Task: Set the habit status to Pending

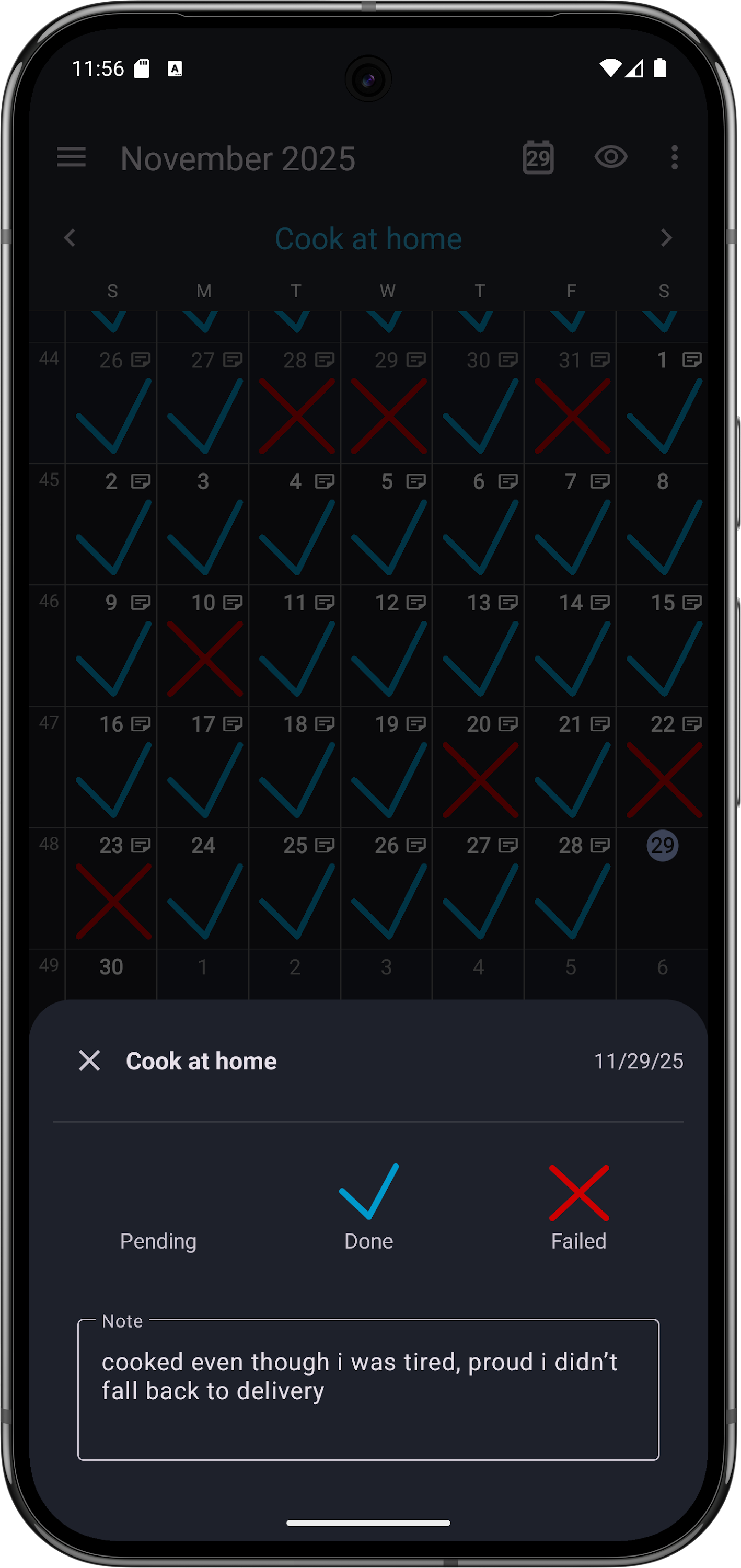Action: [x=158, y=1240]
